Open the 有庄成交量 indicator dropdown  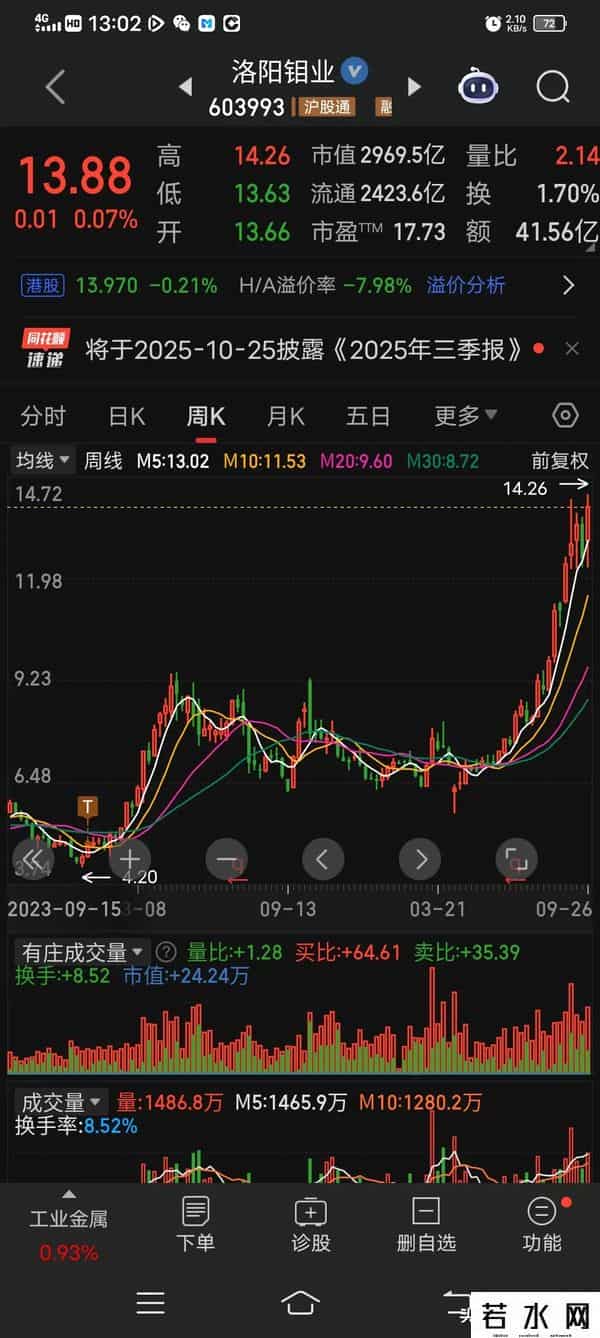pos(83,952)
